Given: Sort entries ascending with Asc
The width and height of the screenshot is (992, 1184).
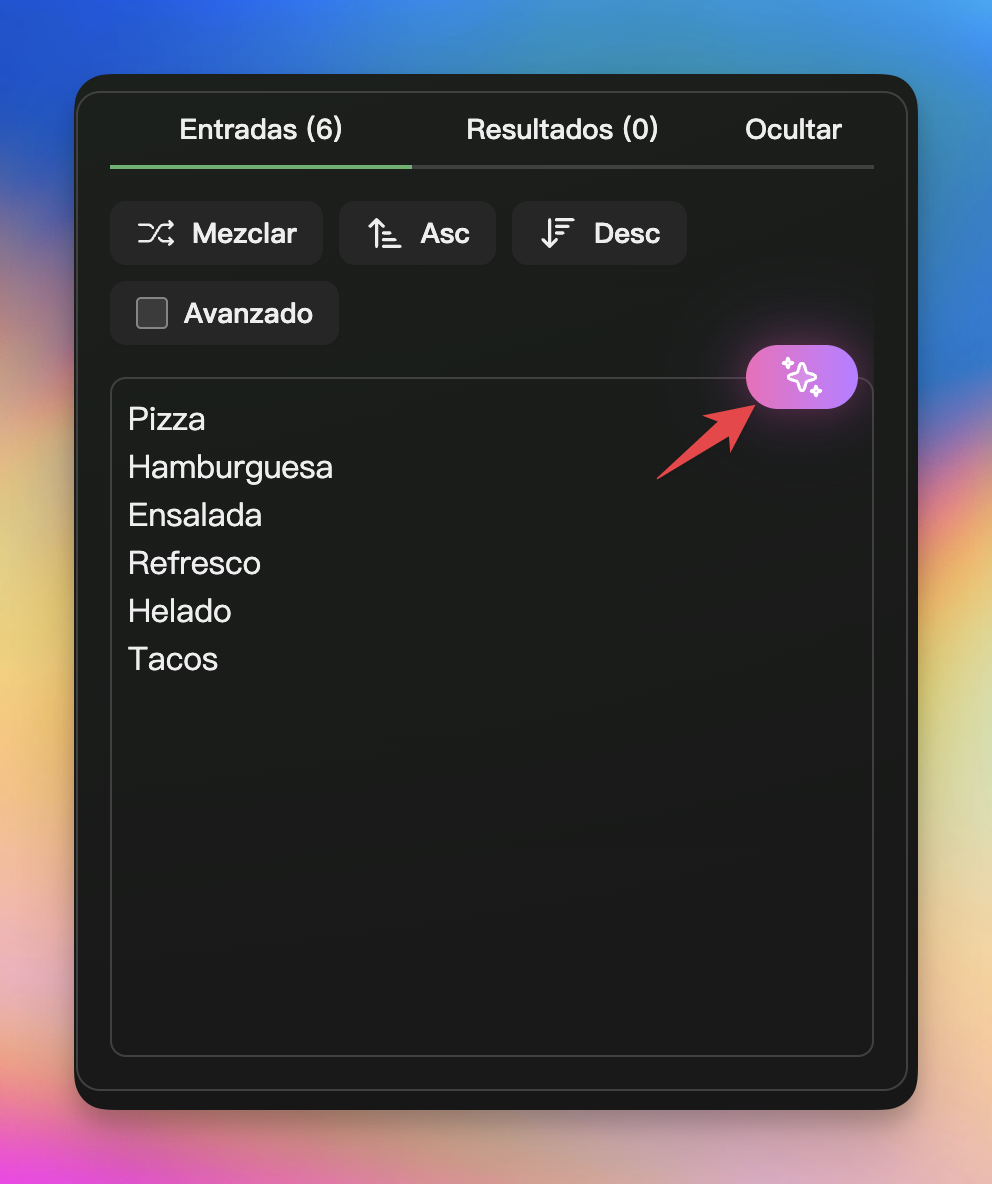Looking at the screenshot, I should click(417, 233).
